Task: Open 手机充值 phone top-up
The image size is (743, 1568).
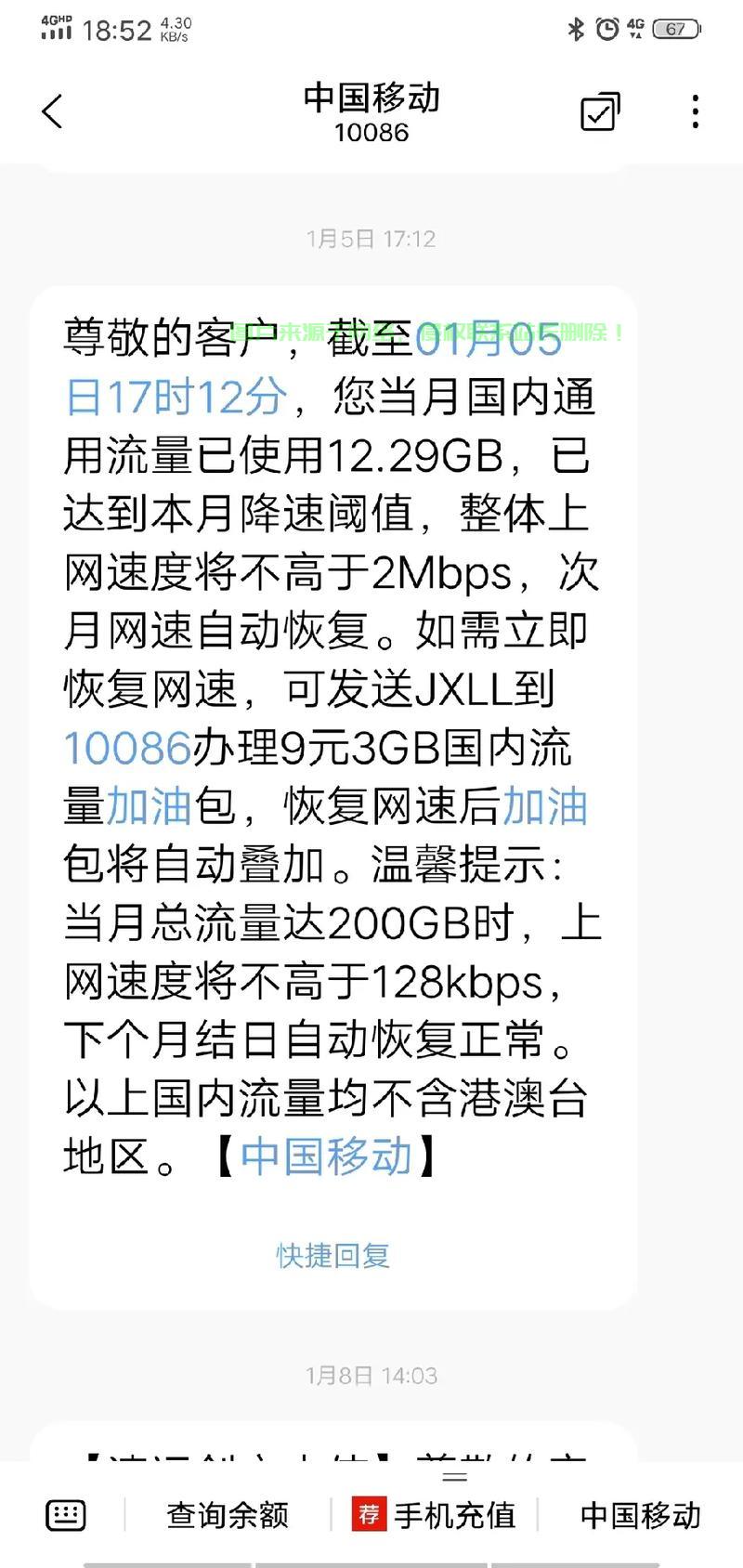Action: (x=435, y=1515)
